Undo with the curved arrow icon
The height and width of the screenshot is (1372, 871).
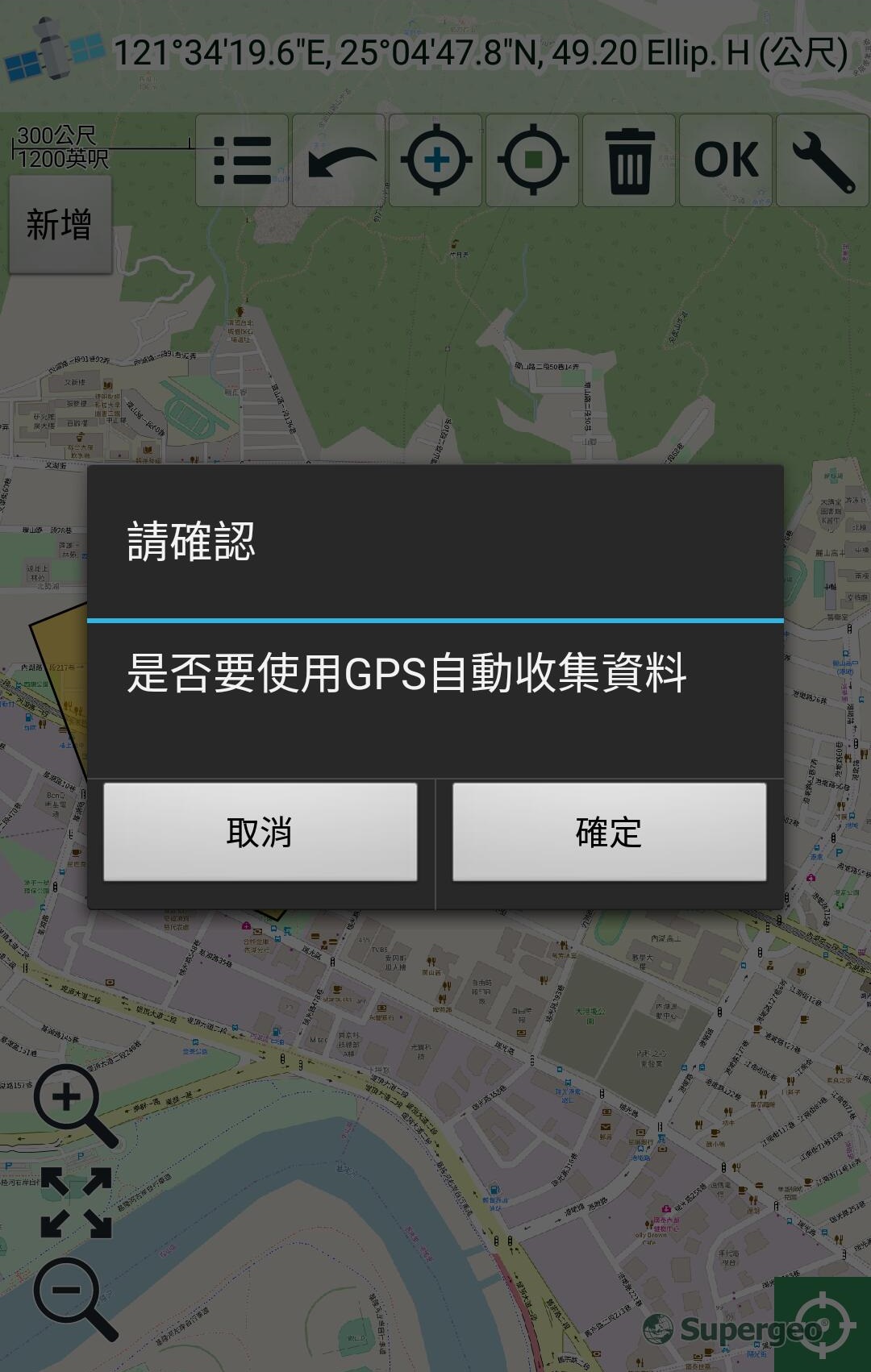click(x=339, y=160)
